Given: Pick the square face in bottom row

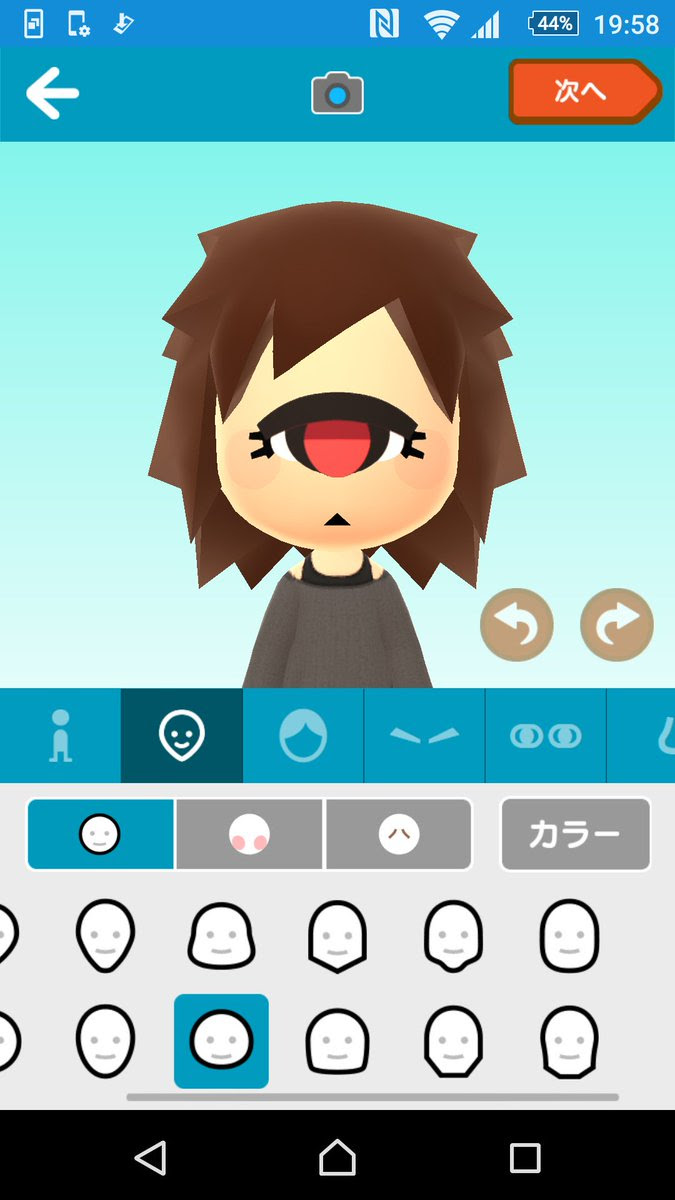Looking at the screenshot, I should [x=337, y=1041].
